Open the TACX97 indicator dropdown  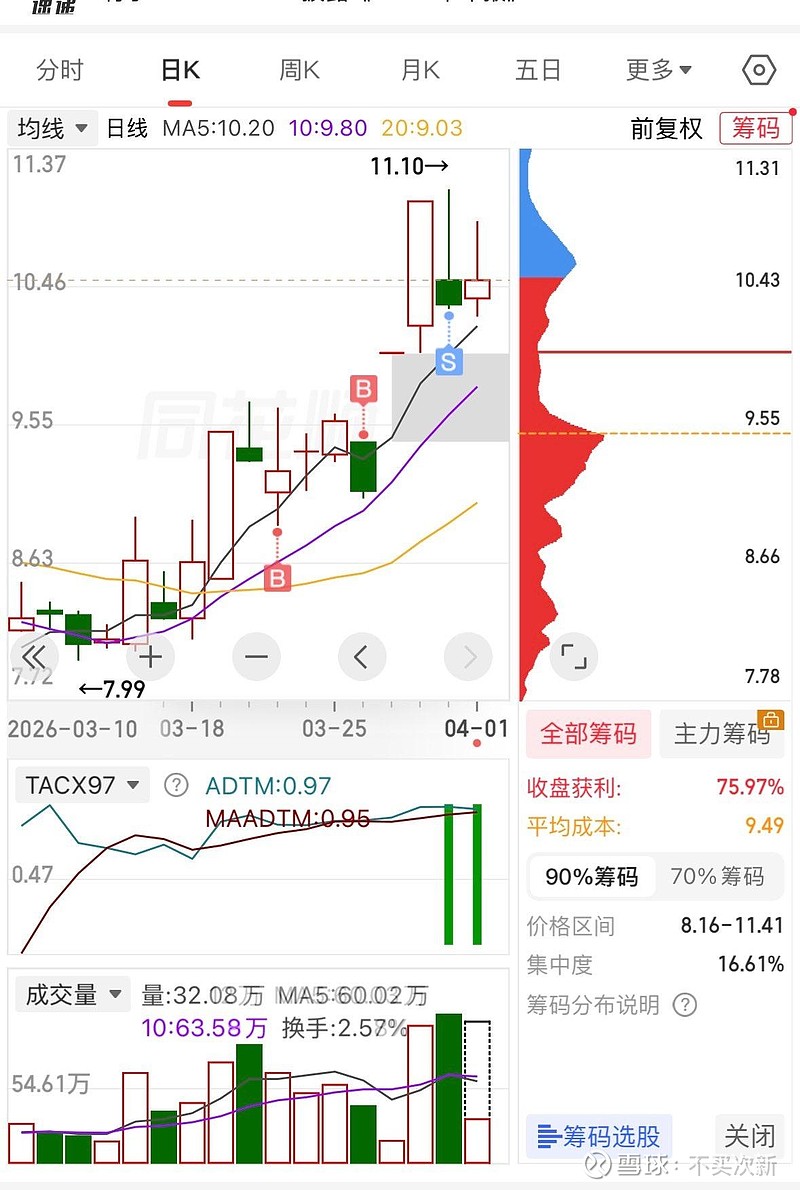[x=81, y=786]
